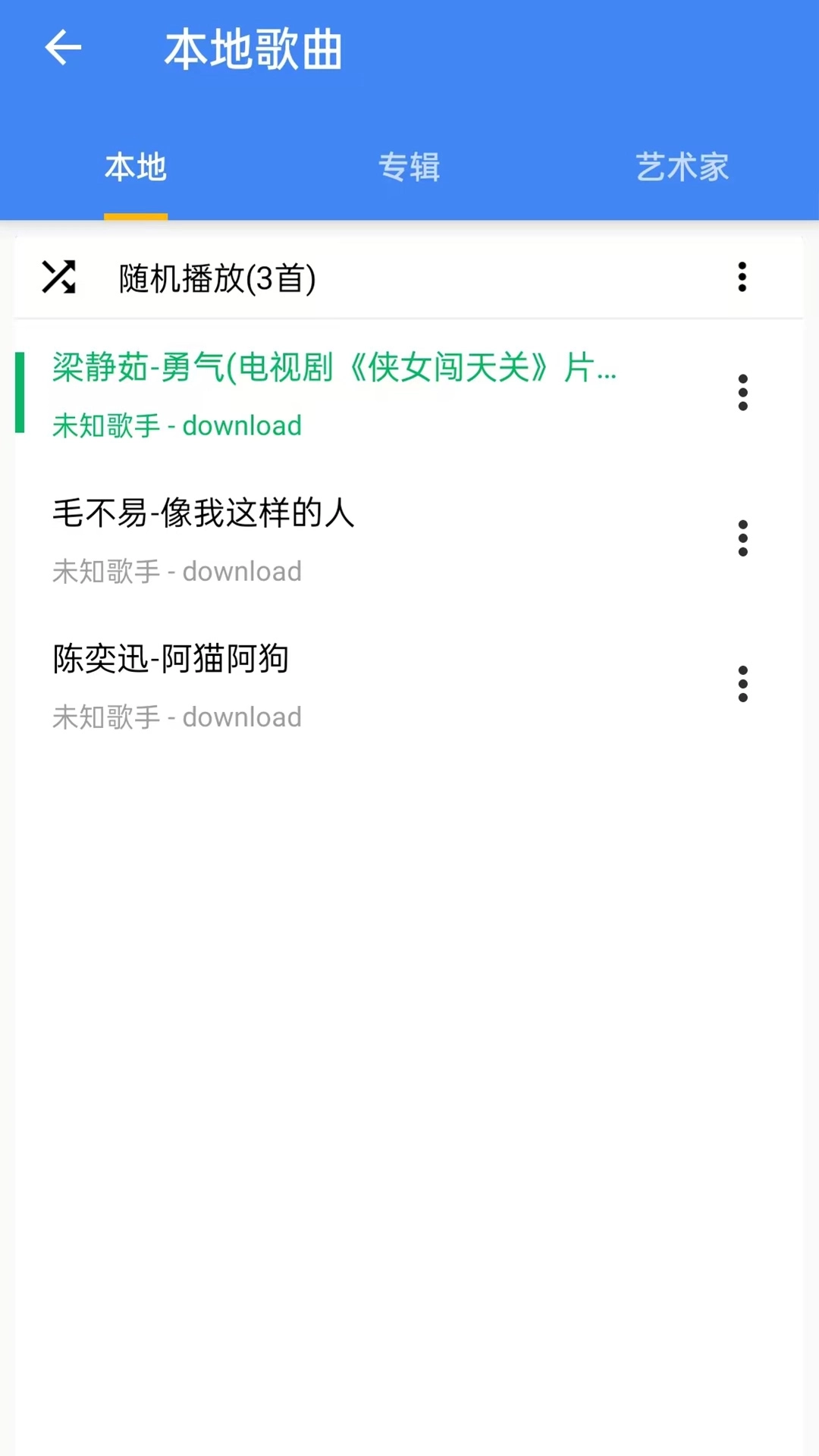Open the three-dot menu for 梁静茹-勇气
This screenshot has width=819, height=1456.
coord(742,394)
